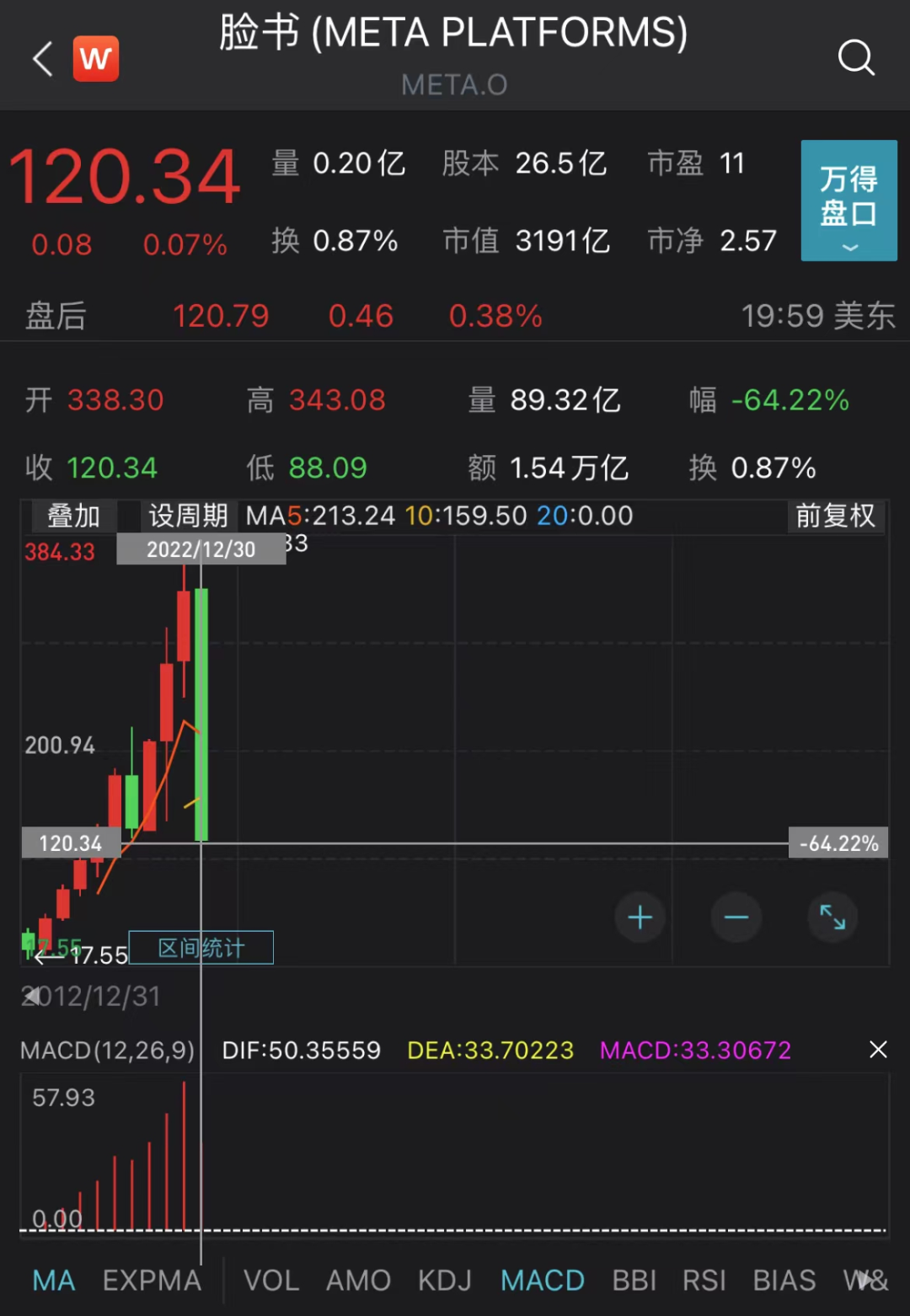Screen dimensions: 910x1316
Task: Select the RSI indicator tab
Action: [704, 1280]
